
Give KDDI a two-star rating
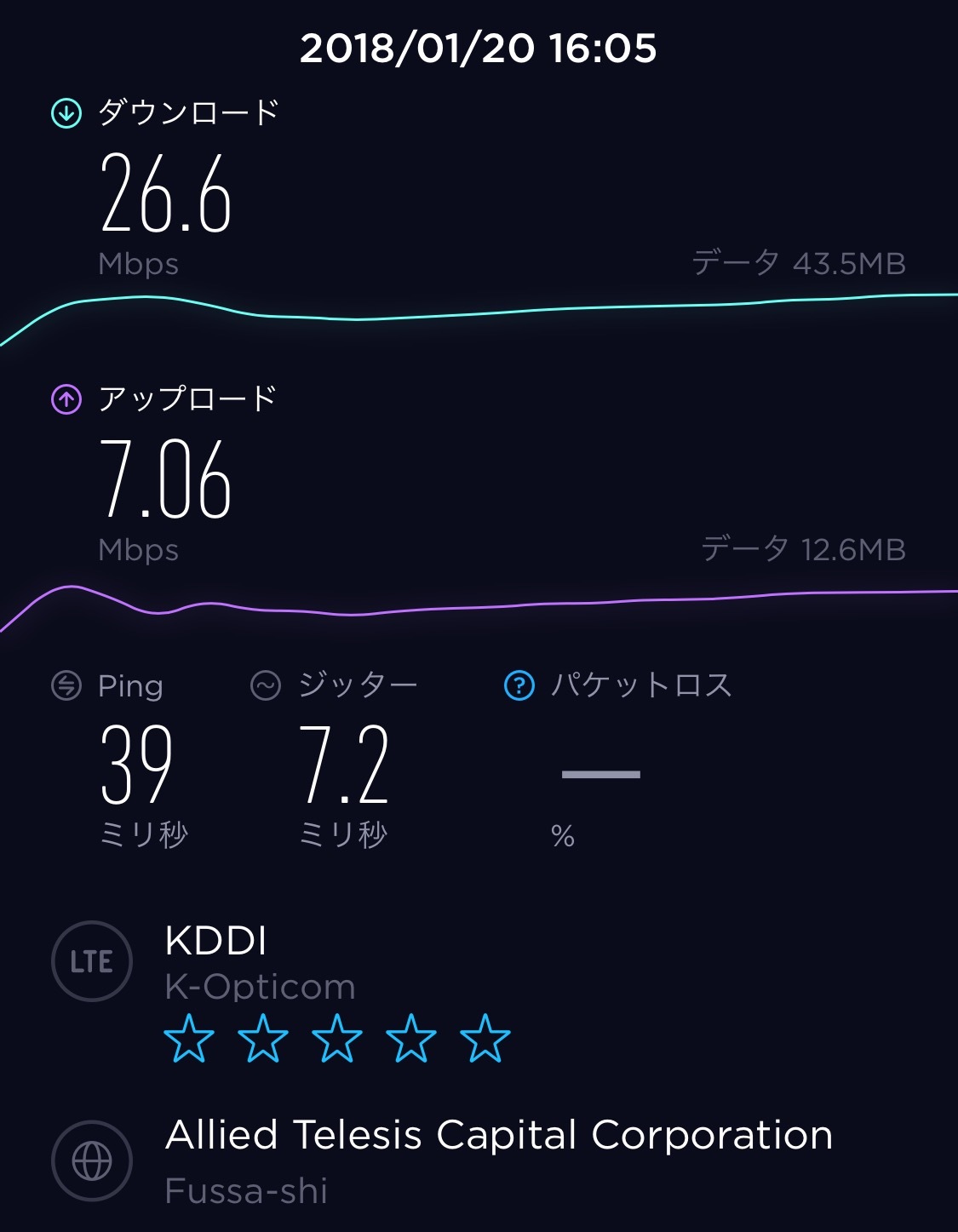[x=262, y=1038]
